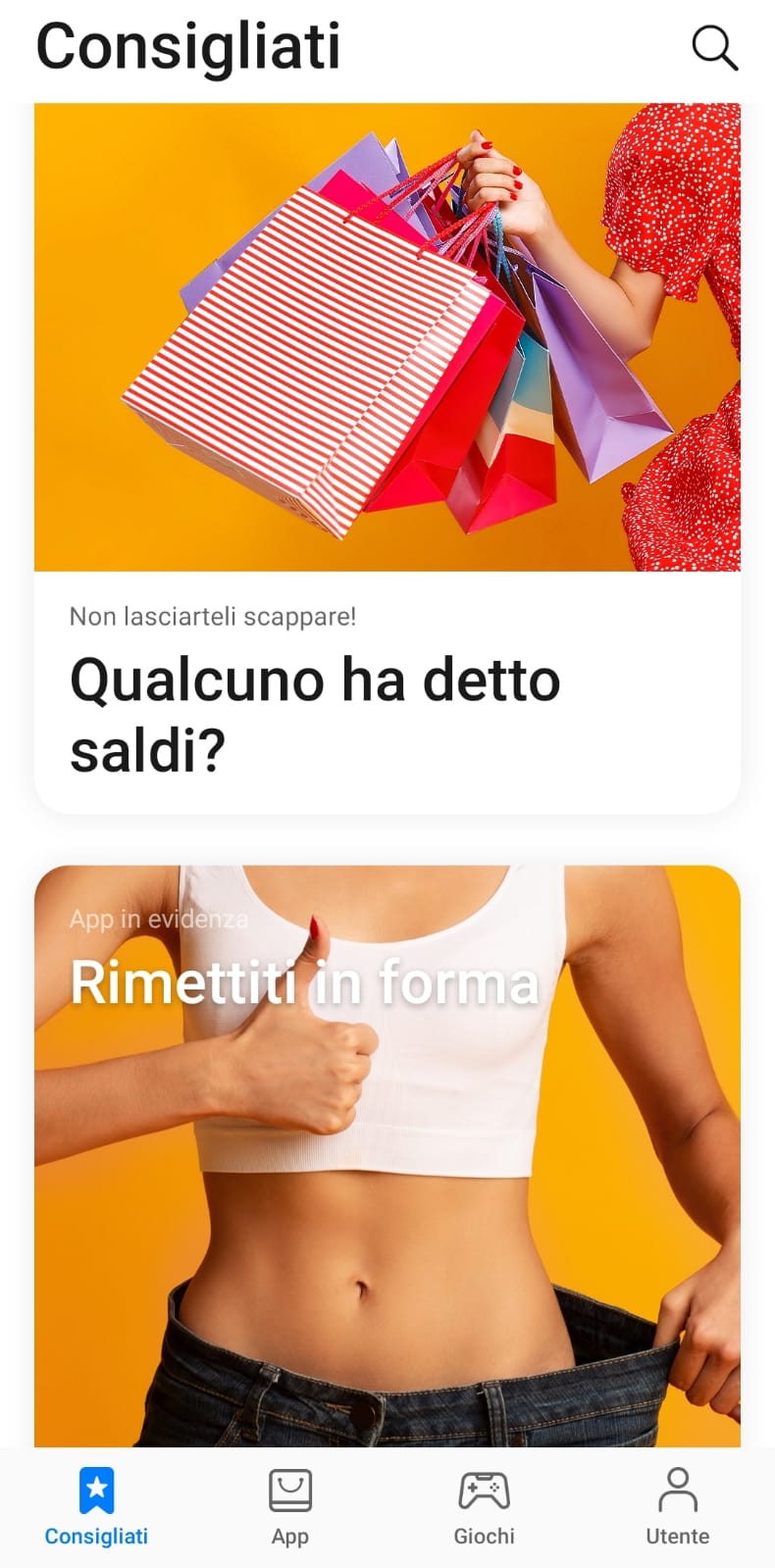Switch to the App tab
This screenshot has height=1568, width=775.
click(290, 1506)
